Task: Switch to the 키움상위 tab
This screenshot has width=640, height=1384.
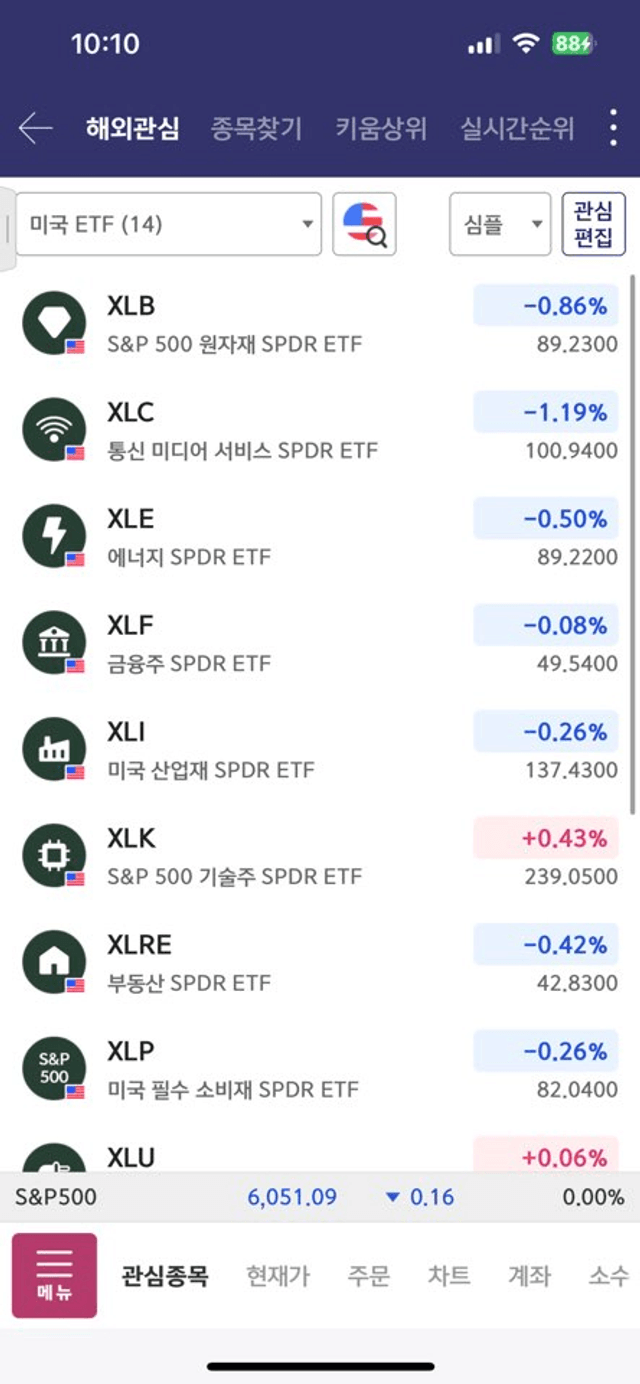Action: click(x=381, y=129)
